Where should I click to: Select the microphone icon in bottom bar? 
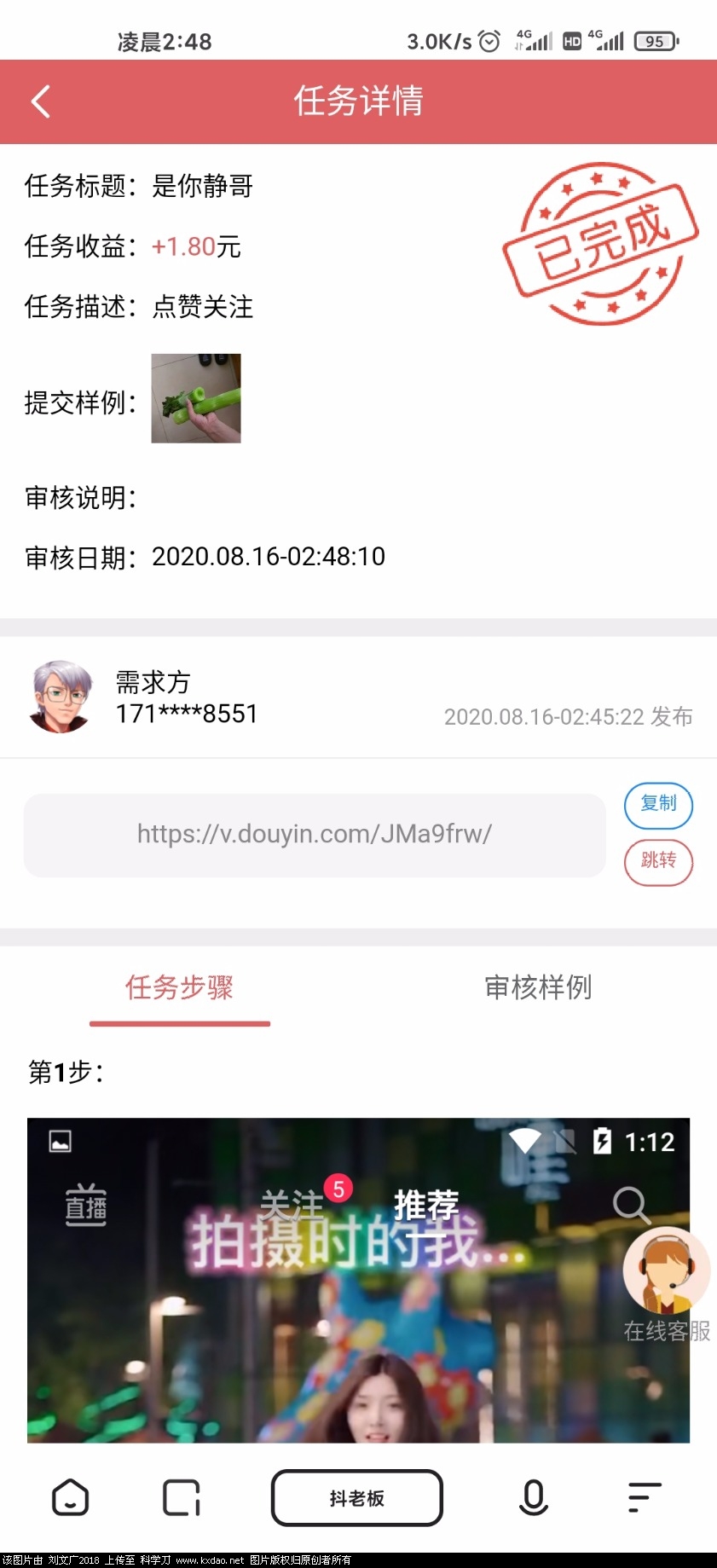[x=532, y=1498]
